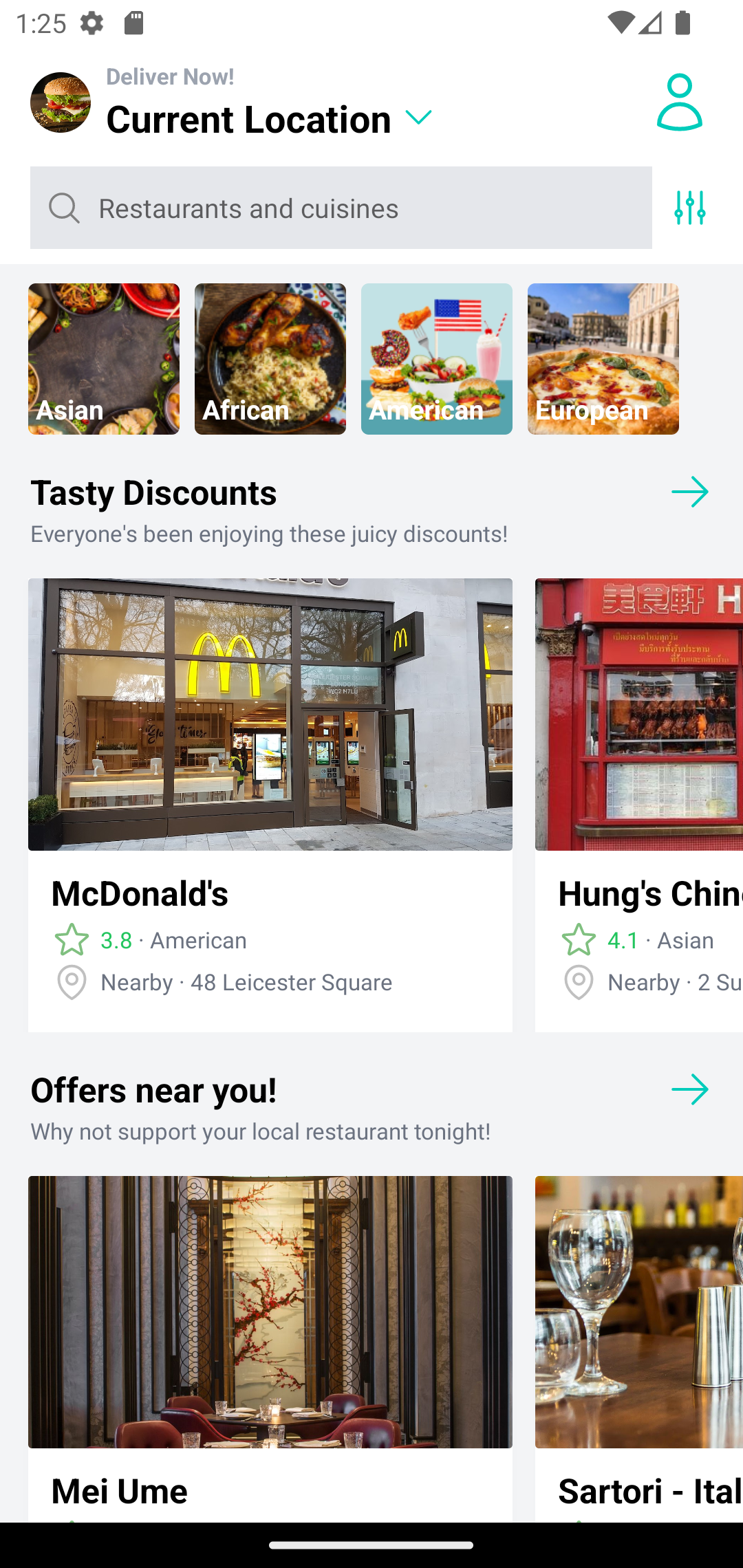The height and width of the screenshot is (1568, 743).
Task: Select the Asian cuisine category
Action: (103, 358)
